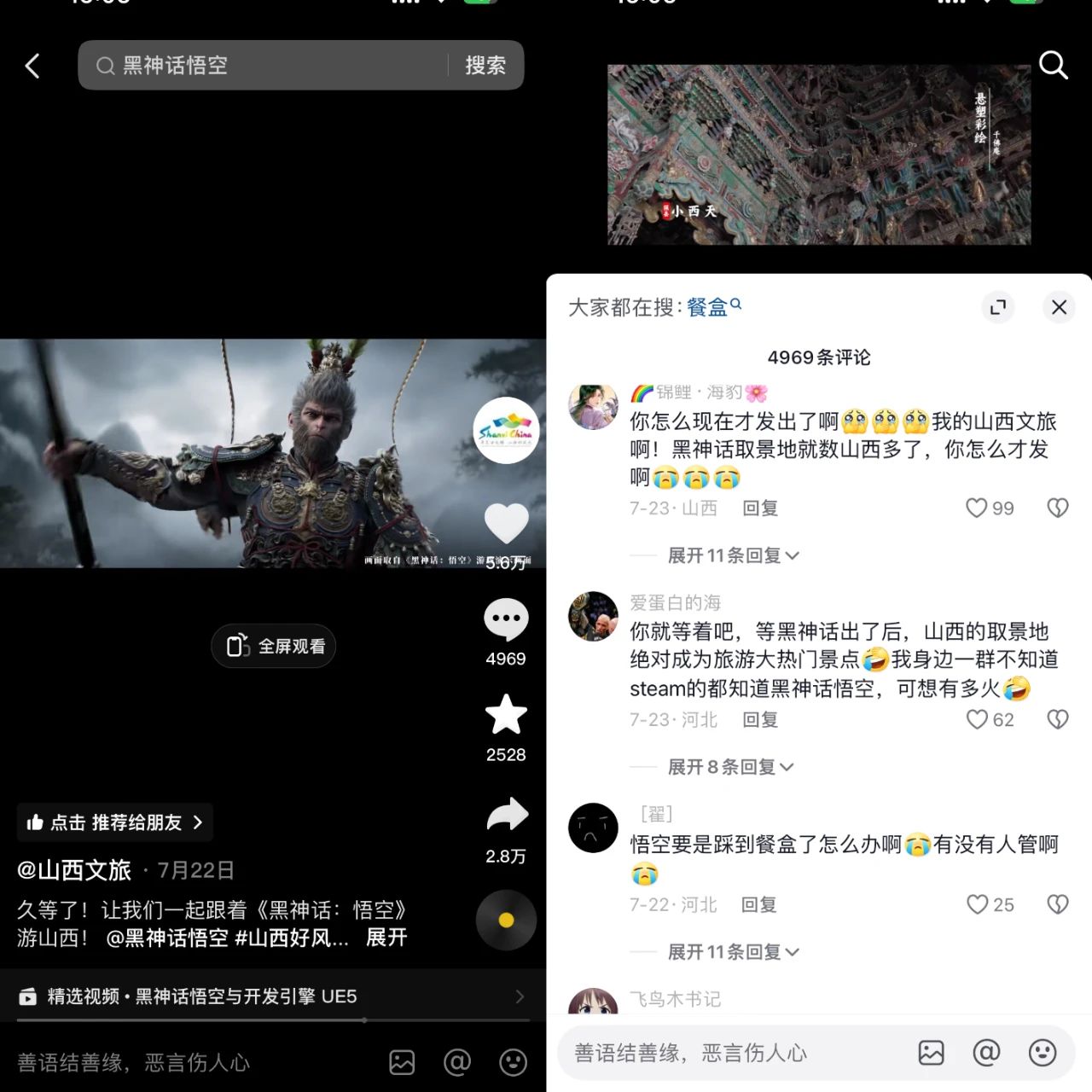Open the spinning music disc
Image resolution: width=1092 pixels, height=1092 pixels.
coord(506,921)
